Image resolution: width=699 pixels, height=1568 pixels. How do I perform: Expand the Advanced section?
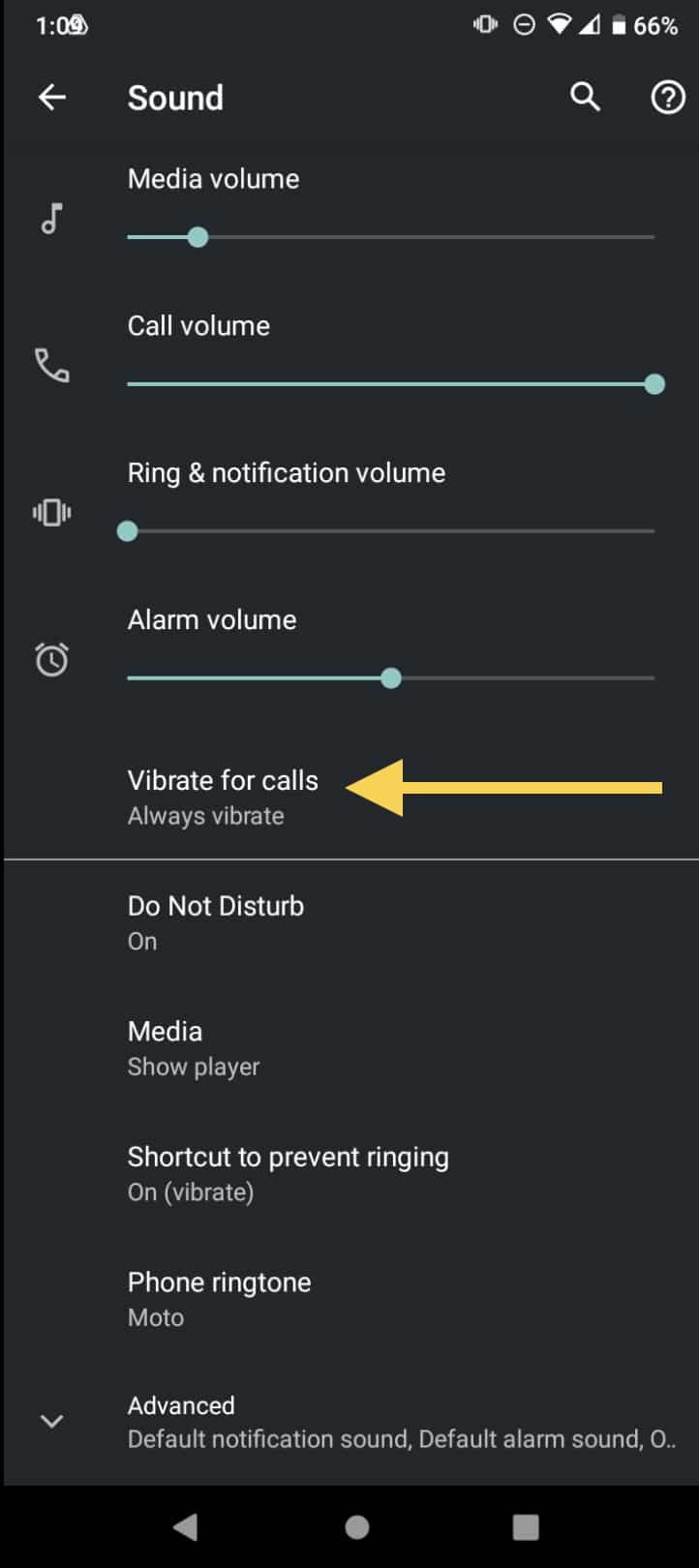pos(349,1422)
